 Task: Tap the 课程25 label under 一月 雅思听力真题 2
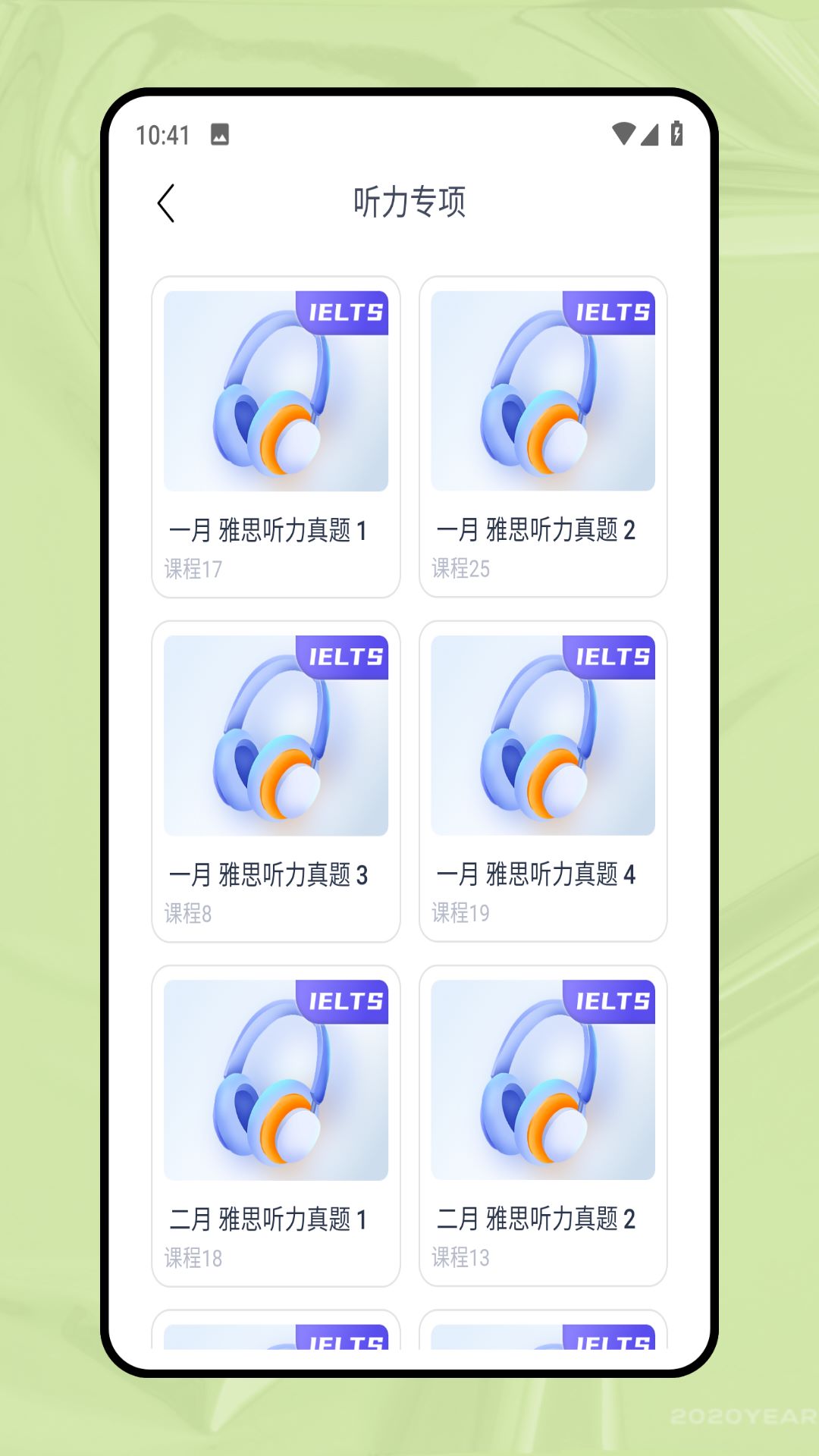(x=459, y=568)
